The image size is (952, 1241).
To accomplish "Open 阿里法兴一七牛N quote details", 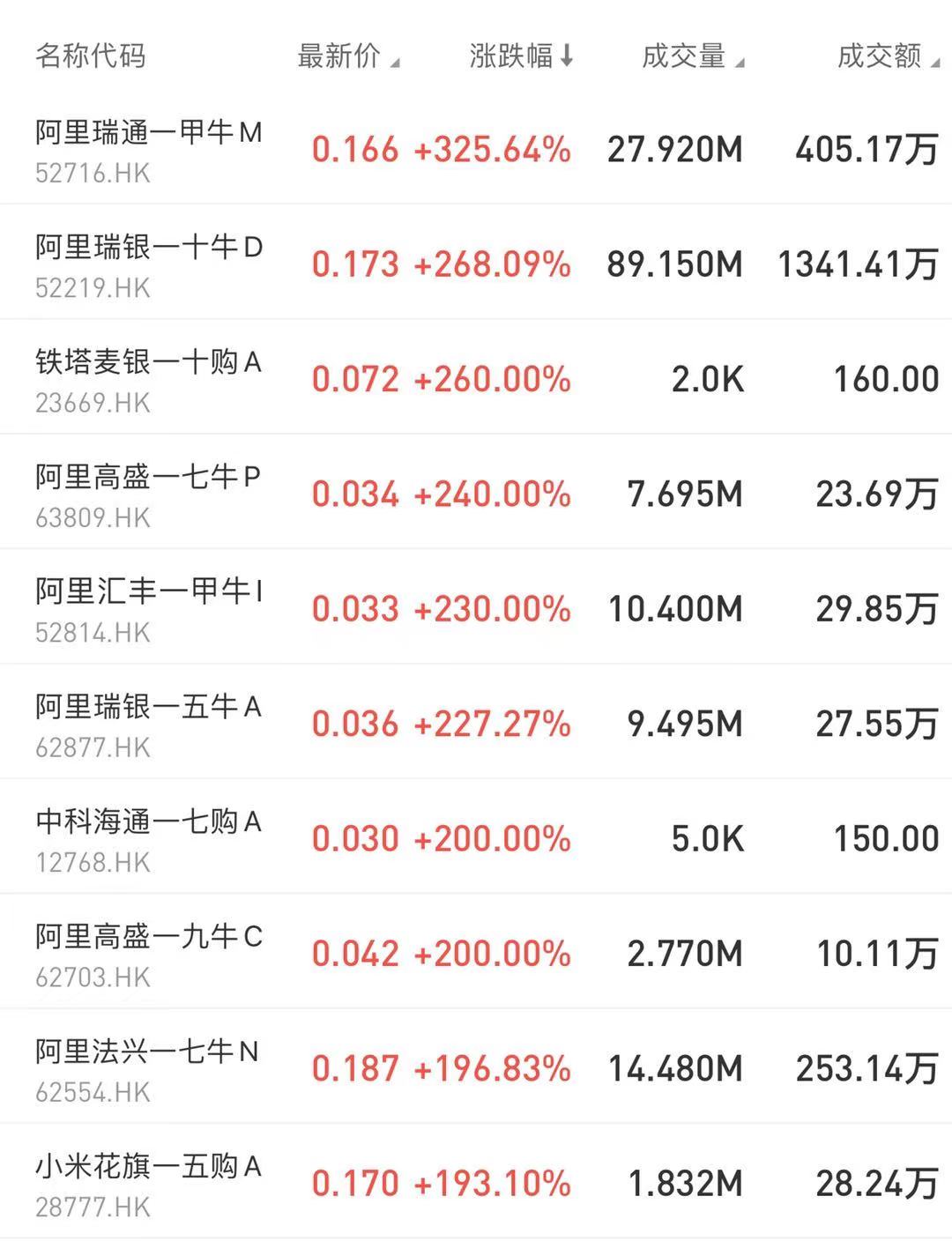I will pos(149,1067).
